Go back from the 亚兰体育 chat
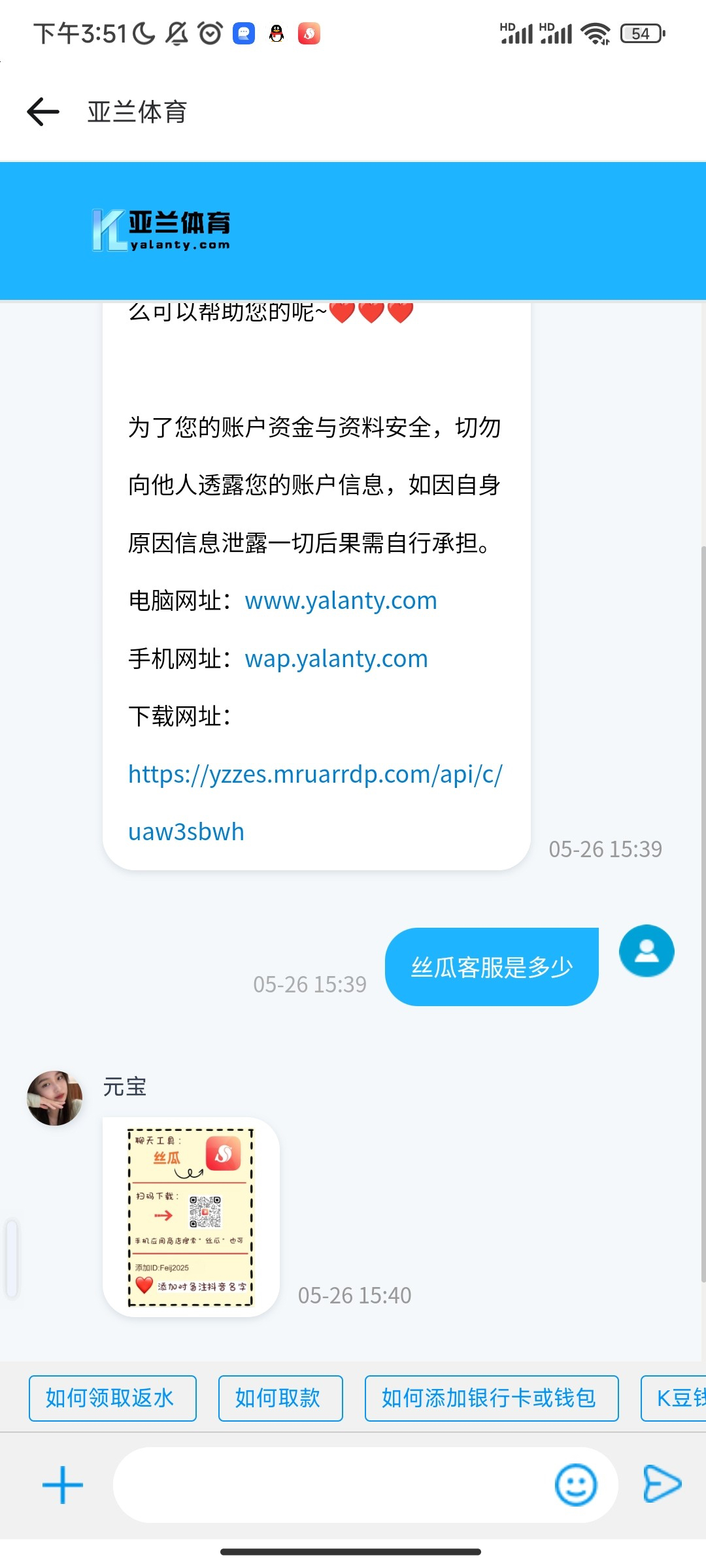Image resolution: width=706 pixels, height=1568 pixels. pyautogui.click(x=43, y=112)
